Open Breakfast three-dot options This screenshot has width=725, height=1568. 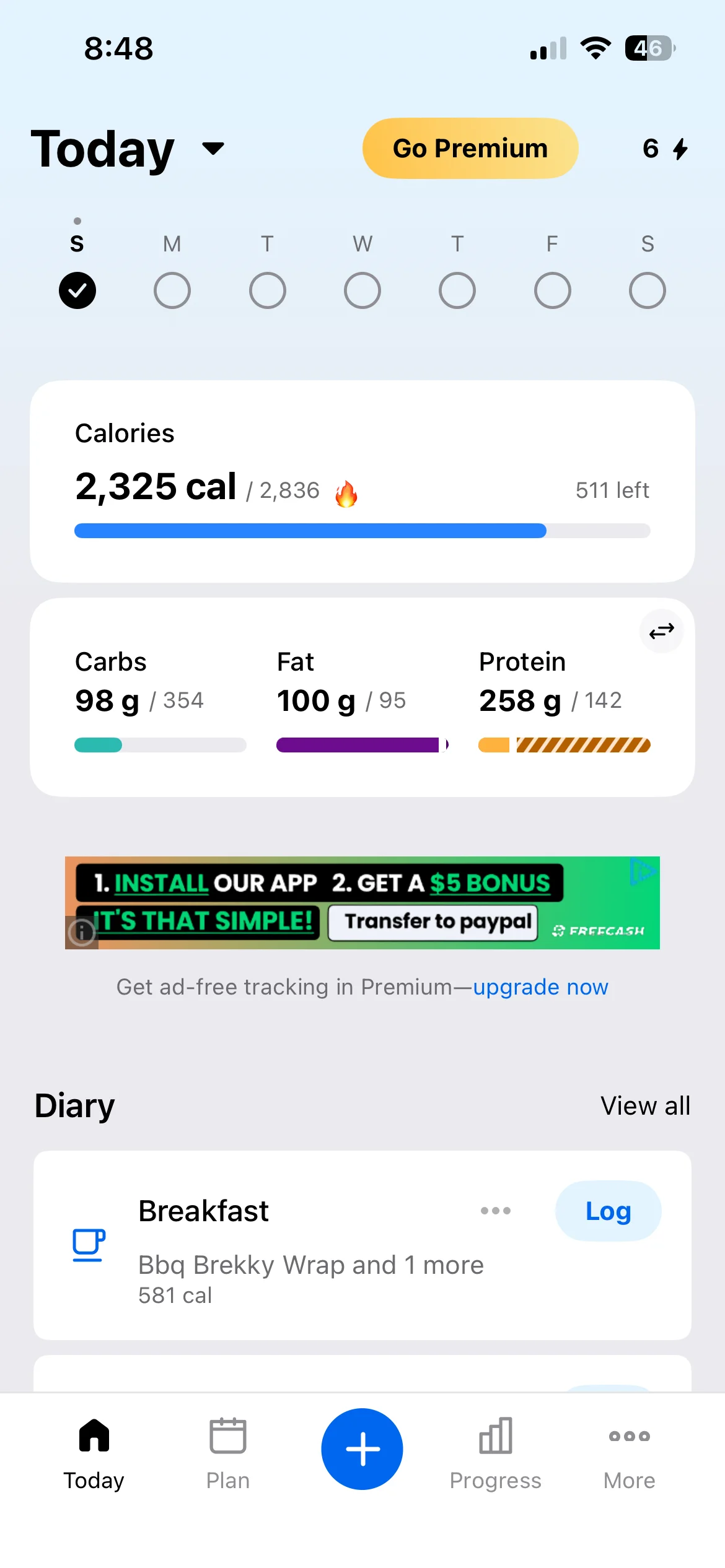(495, 1210)
